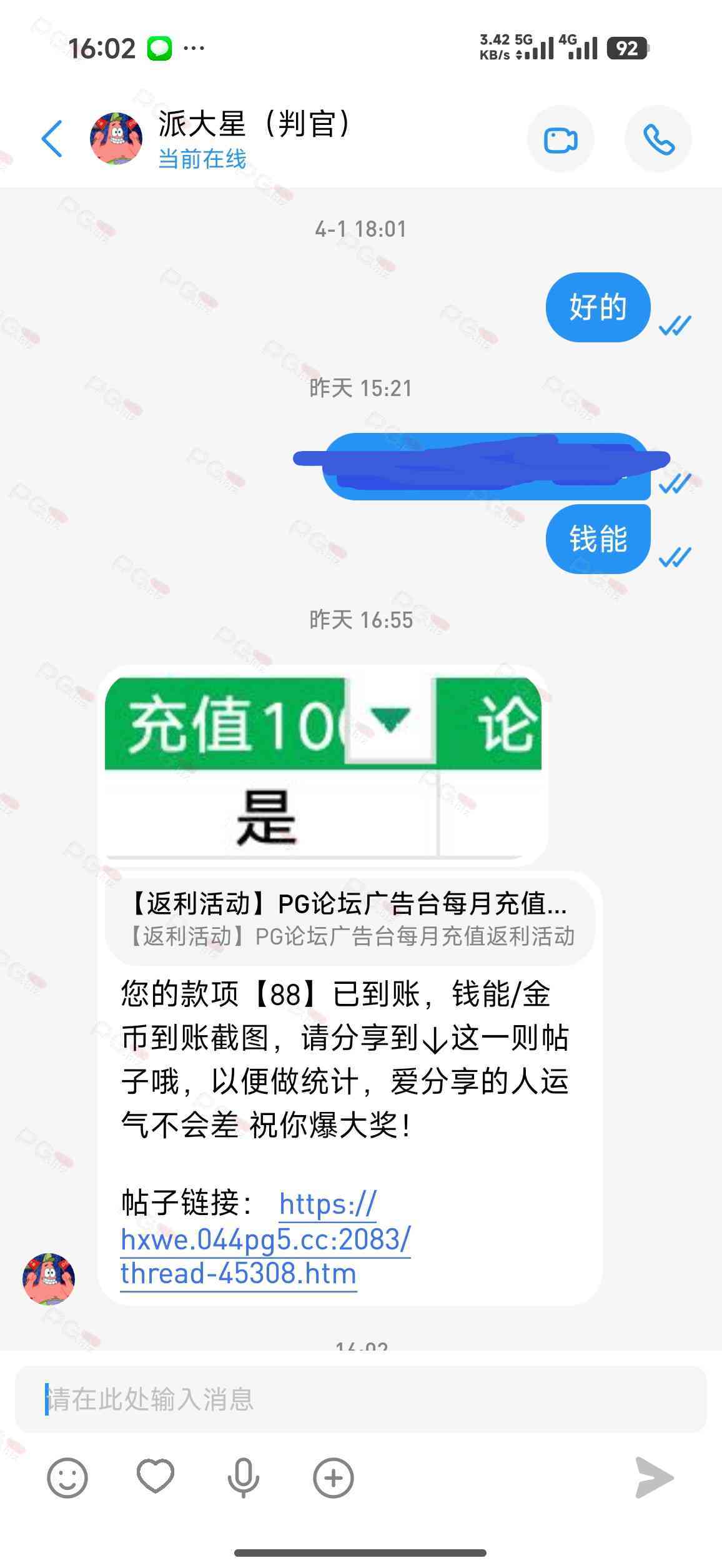The width and height of the screenshot is (722, 1568).
Task: Open the emoji picker
Action: pyautogui.click(x=67, y=1478)
